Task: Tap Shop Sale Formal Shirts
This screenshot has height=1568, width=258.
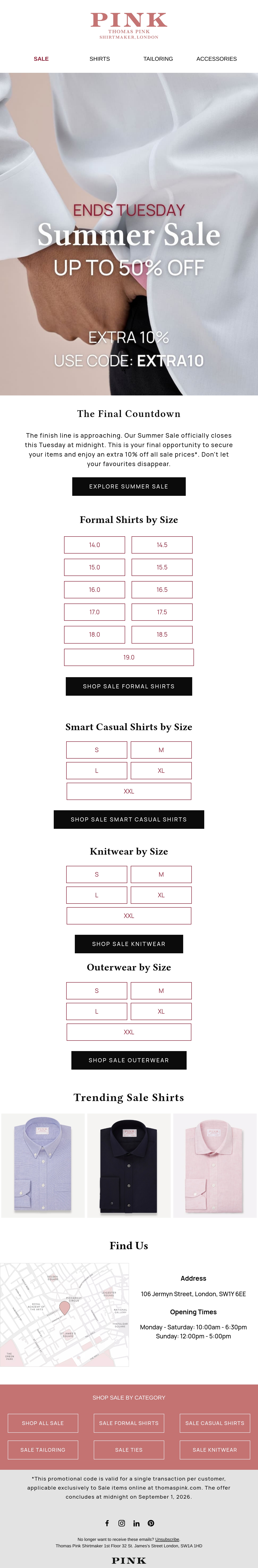Action: point(129,686)
